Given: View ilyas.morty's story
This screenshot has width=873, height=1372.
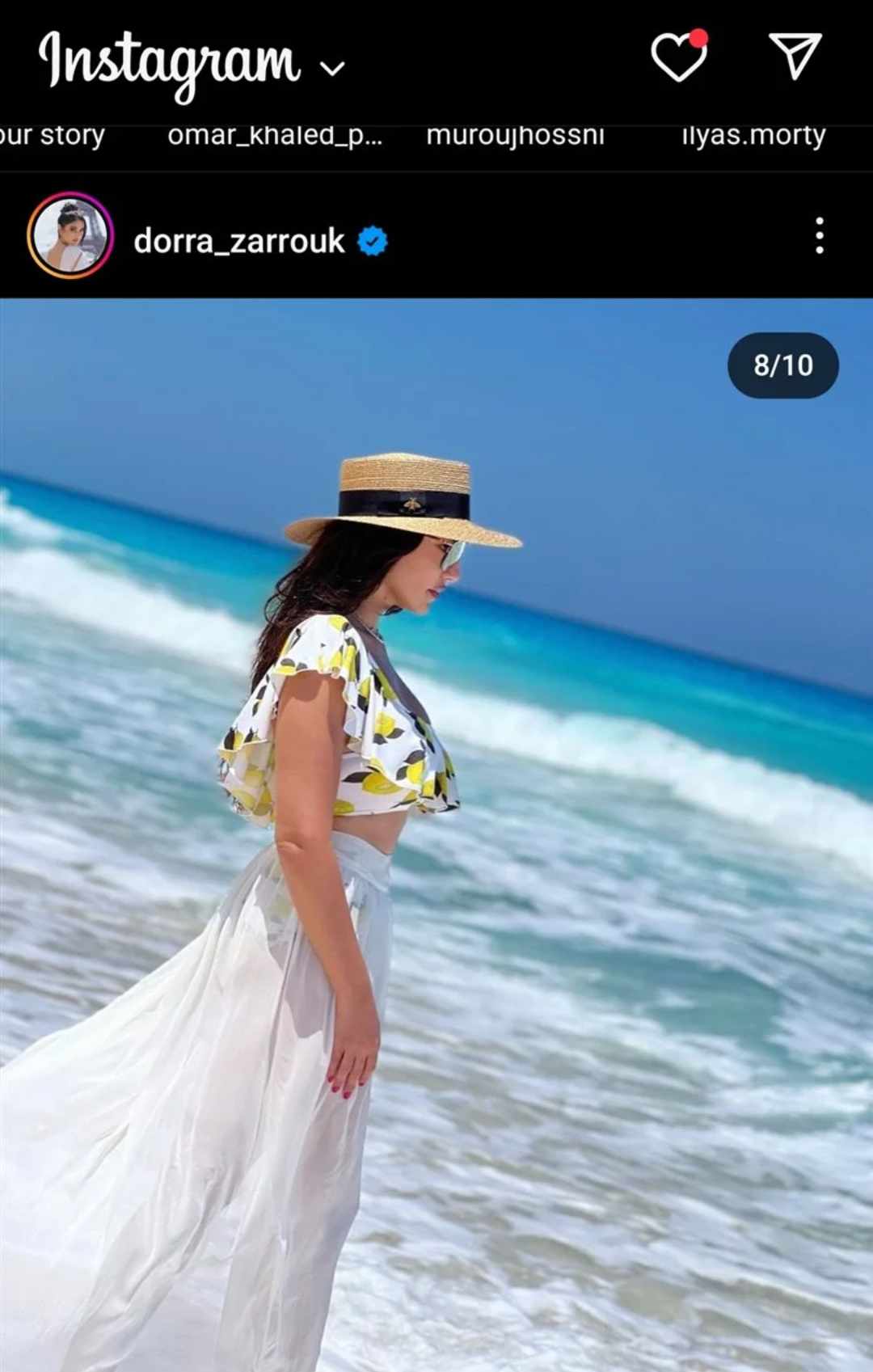Looking at the screenshot, I should click(x=753, y=134).
